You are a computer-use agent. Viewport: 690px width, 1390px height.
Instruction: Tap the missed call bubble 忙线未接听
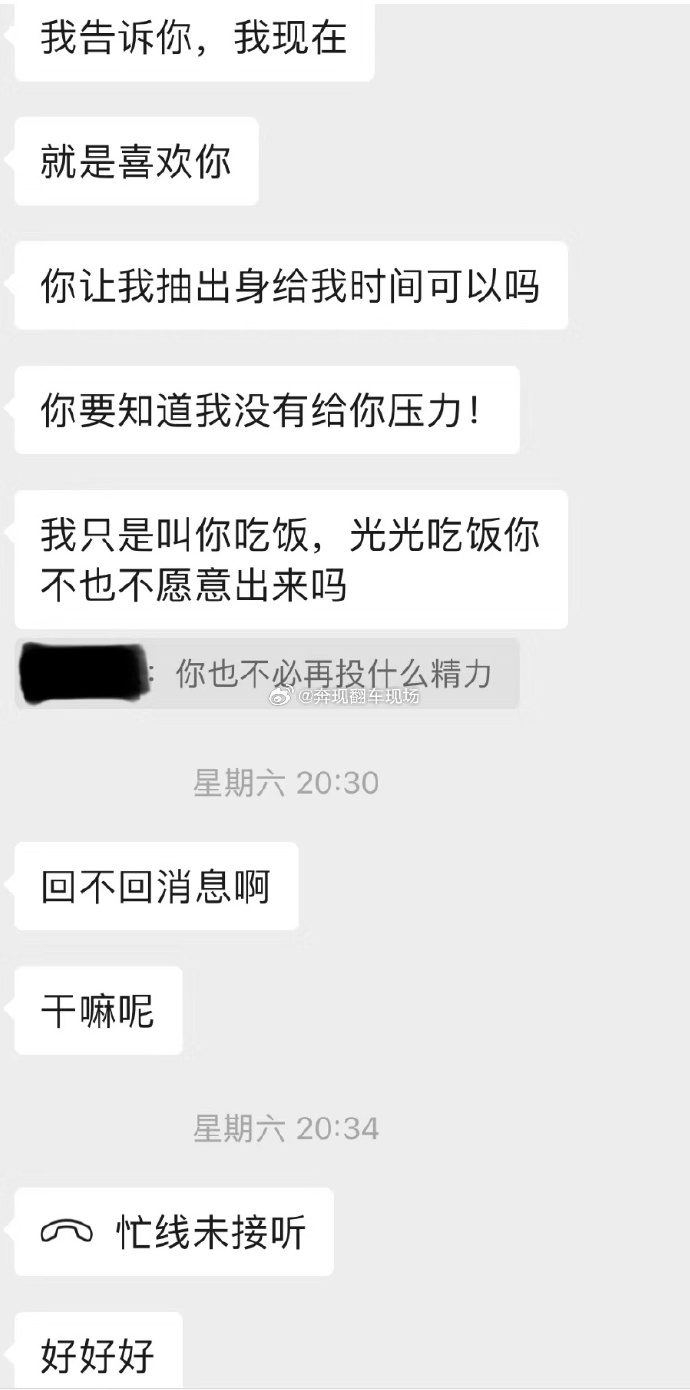pos(175,1232)
